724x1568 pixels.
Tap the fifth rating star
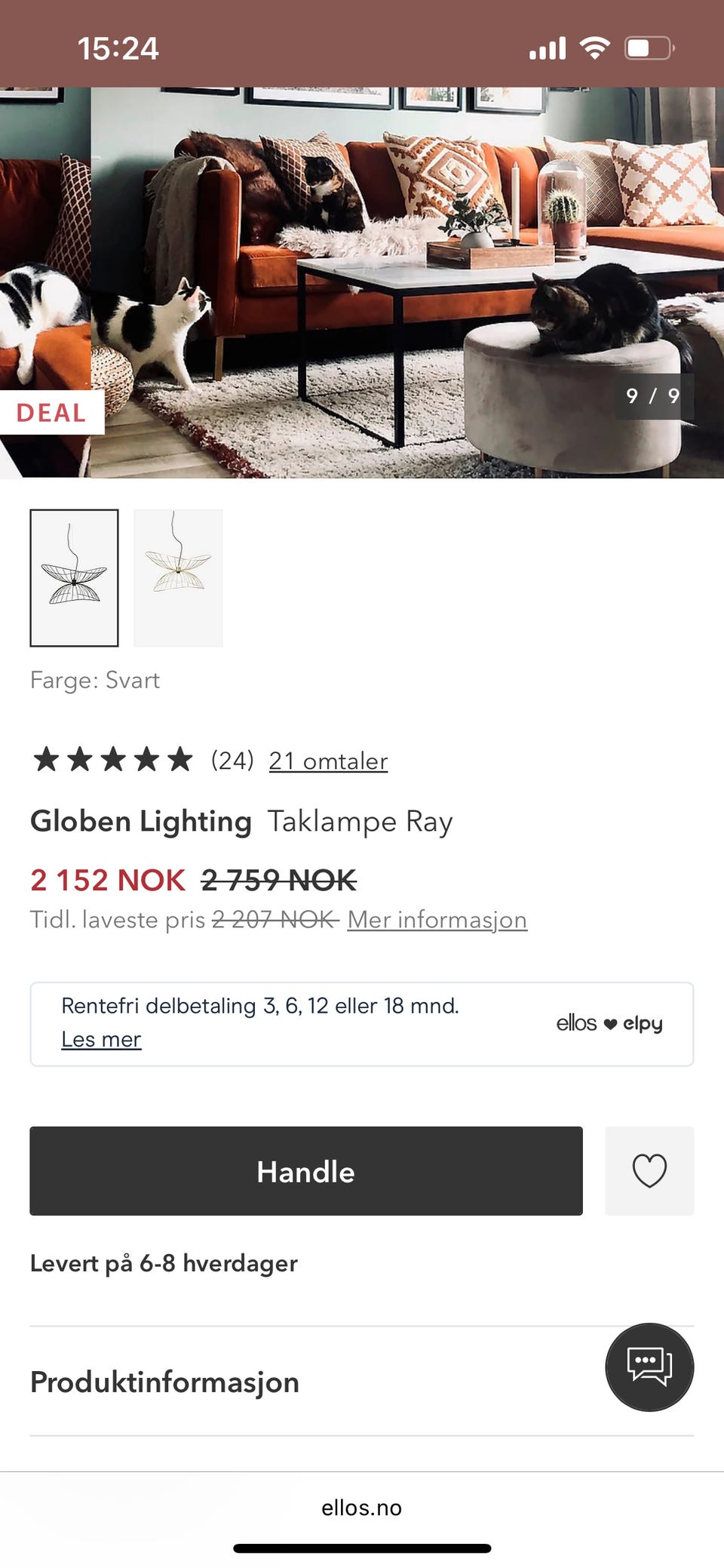[x=179, y=760]
